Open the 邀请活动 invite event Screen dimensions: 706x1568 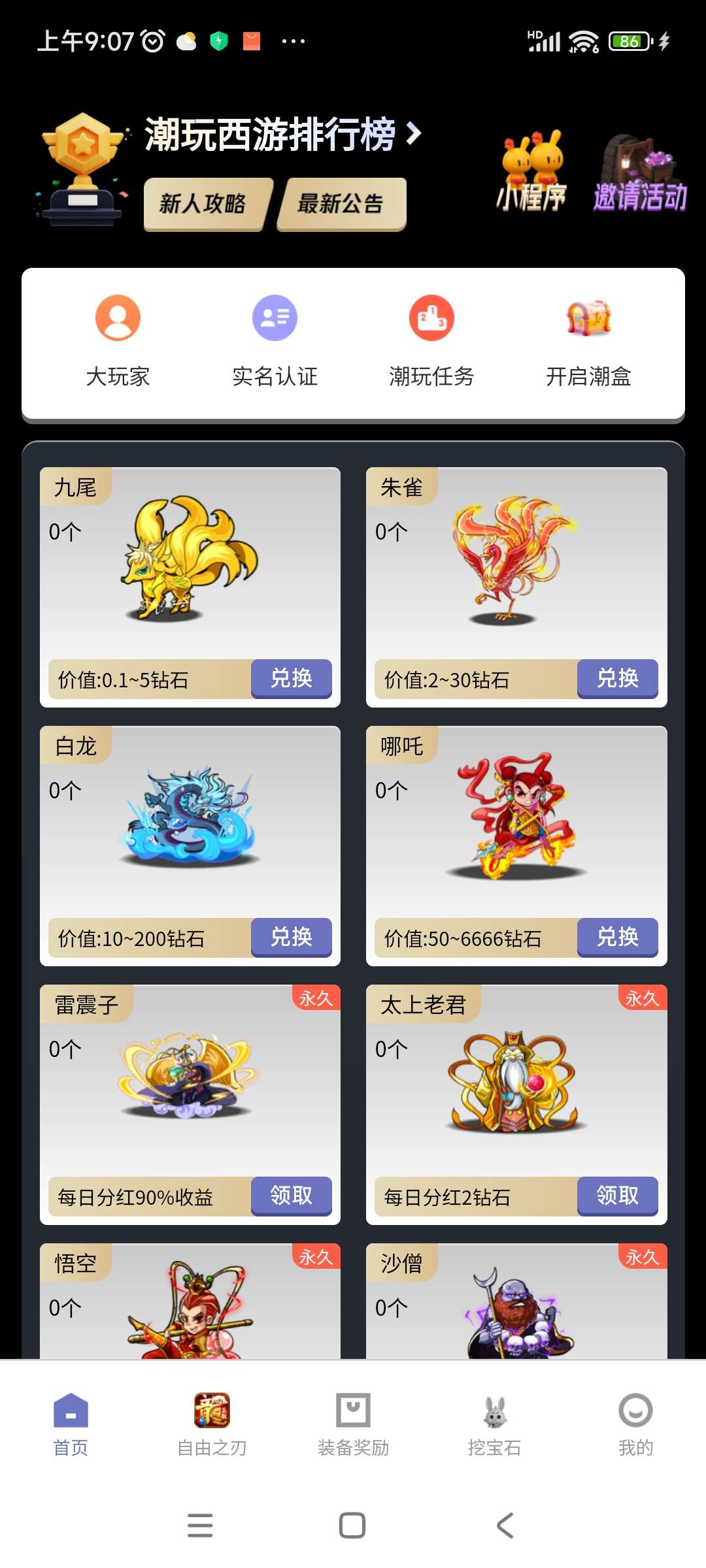(x=639, y=174)
